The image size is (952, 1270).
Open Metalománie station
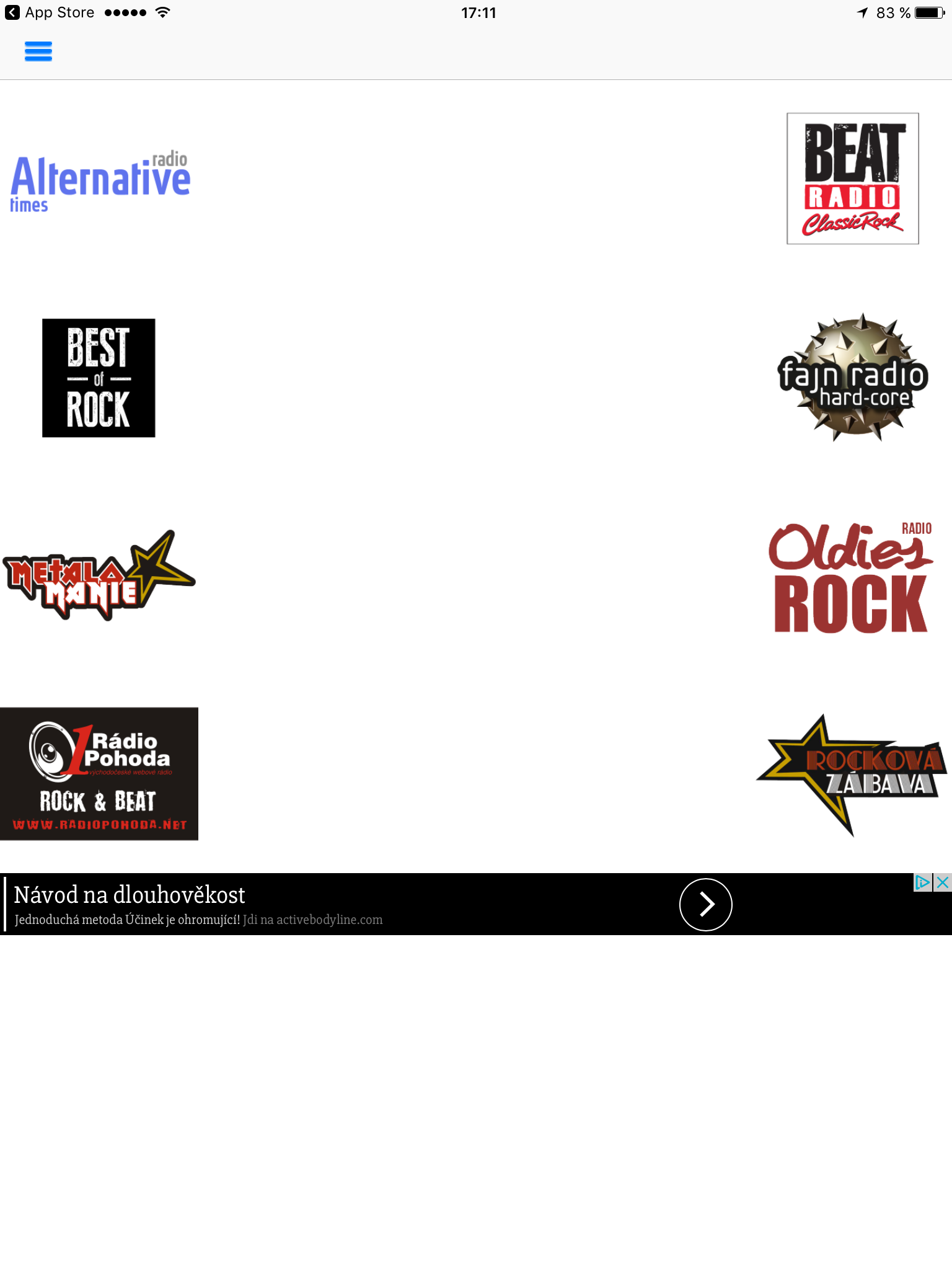tap(99, 575)
